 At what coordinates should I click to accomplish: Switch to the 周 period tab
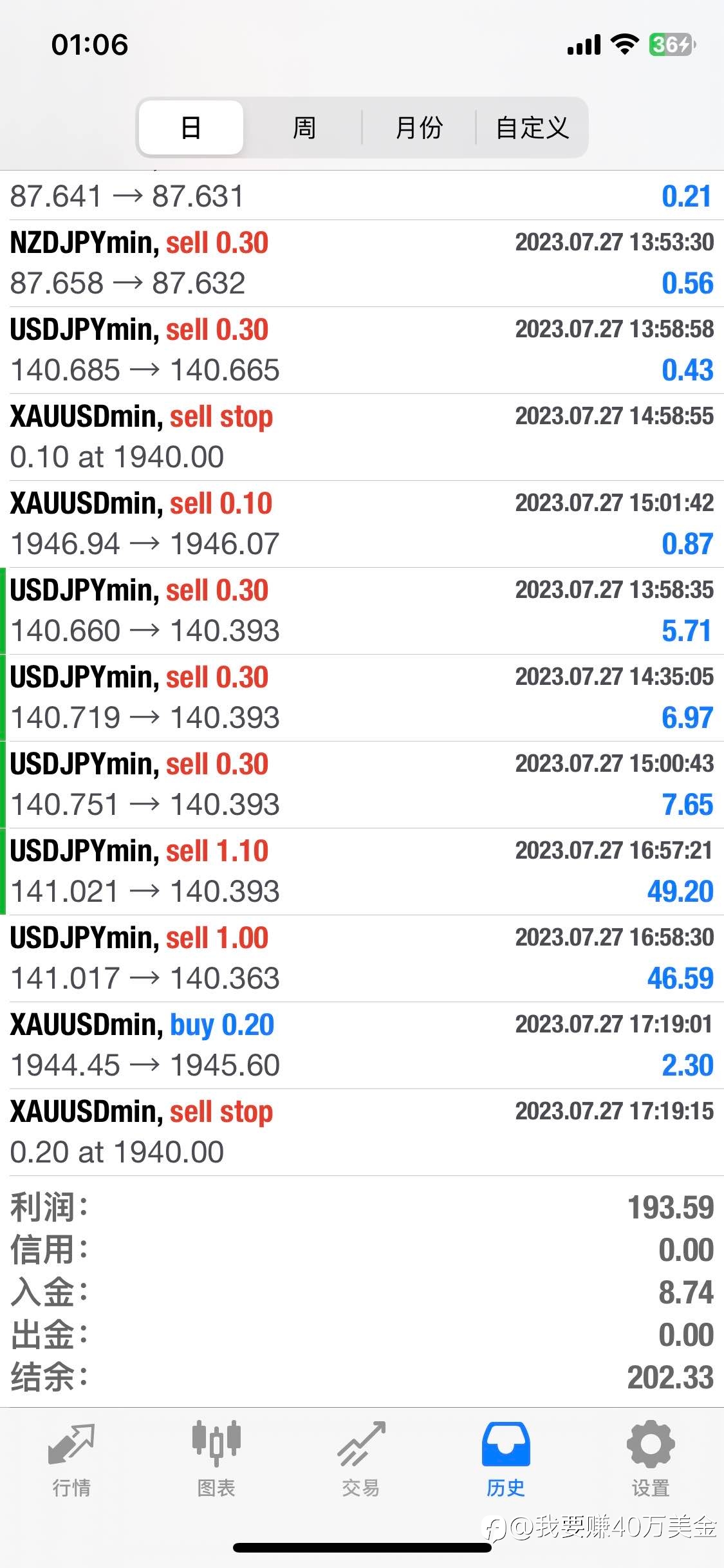[x=304, y=127]
